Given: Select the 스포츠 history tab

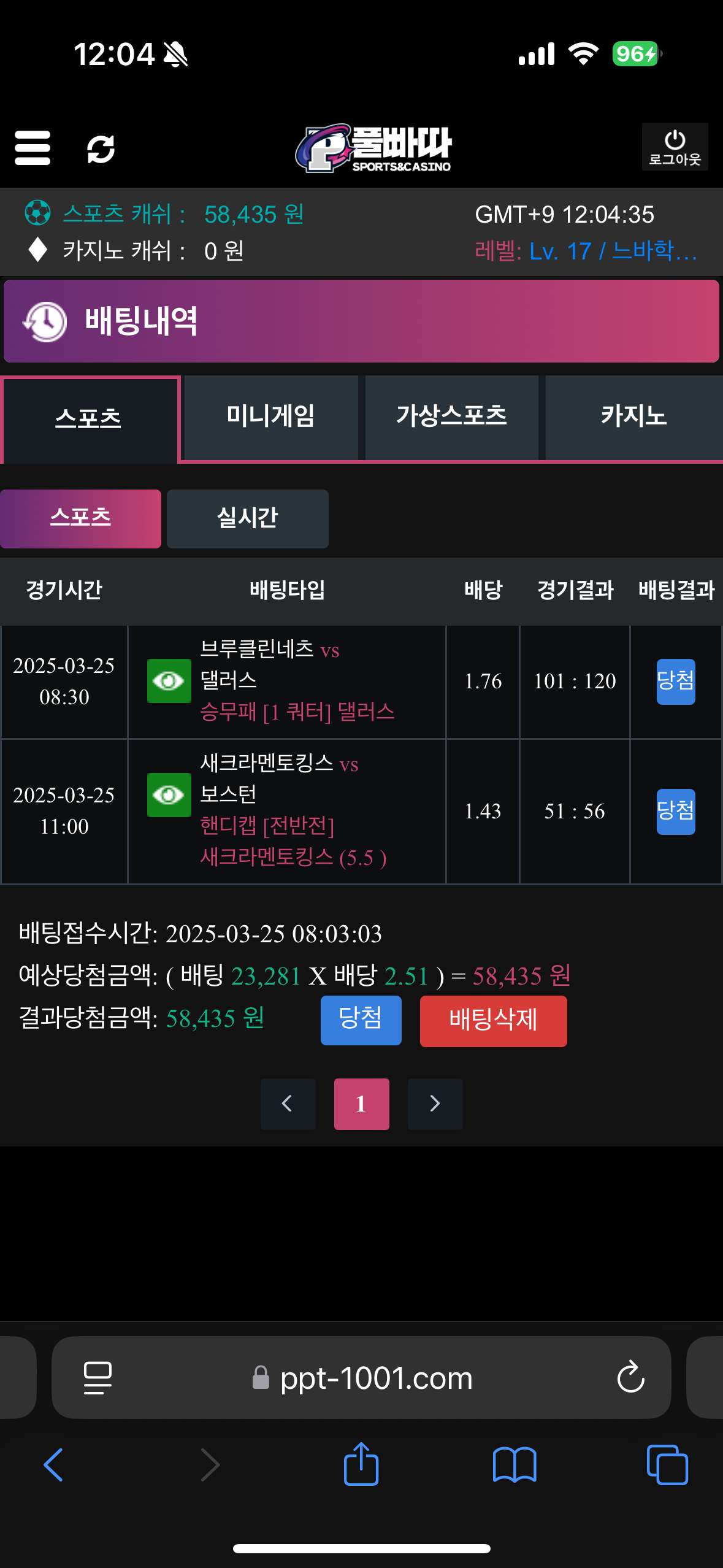Looking at the screenshot, I should click(89, 419).
